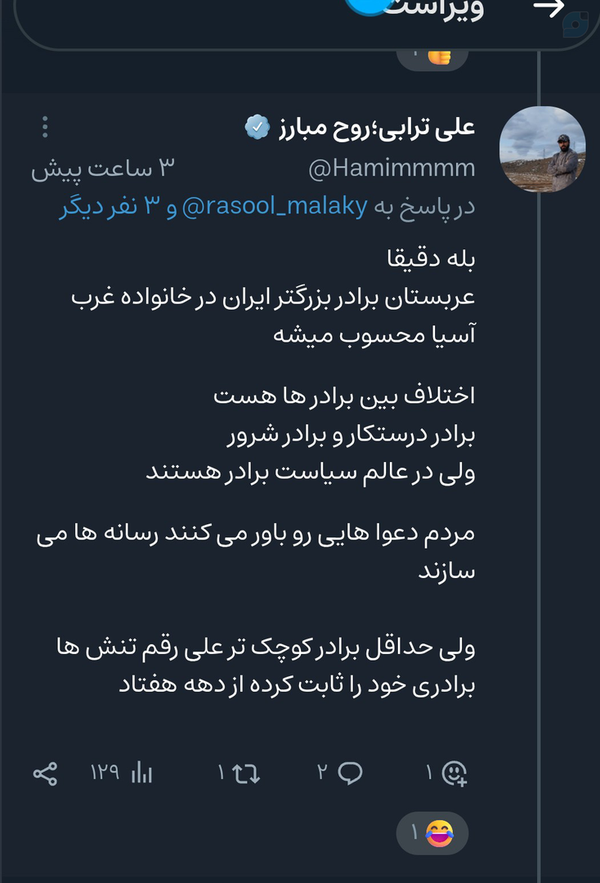Open the overflow menu on Ali Torabi's post
600x883 pixels.
(x=46, y=128)
